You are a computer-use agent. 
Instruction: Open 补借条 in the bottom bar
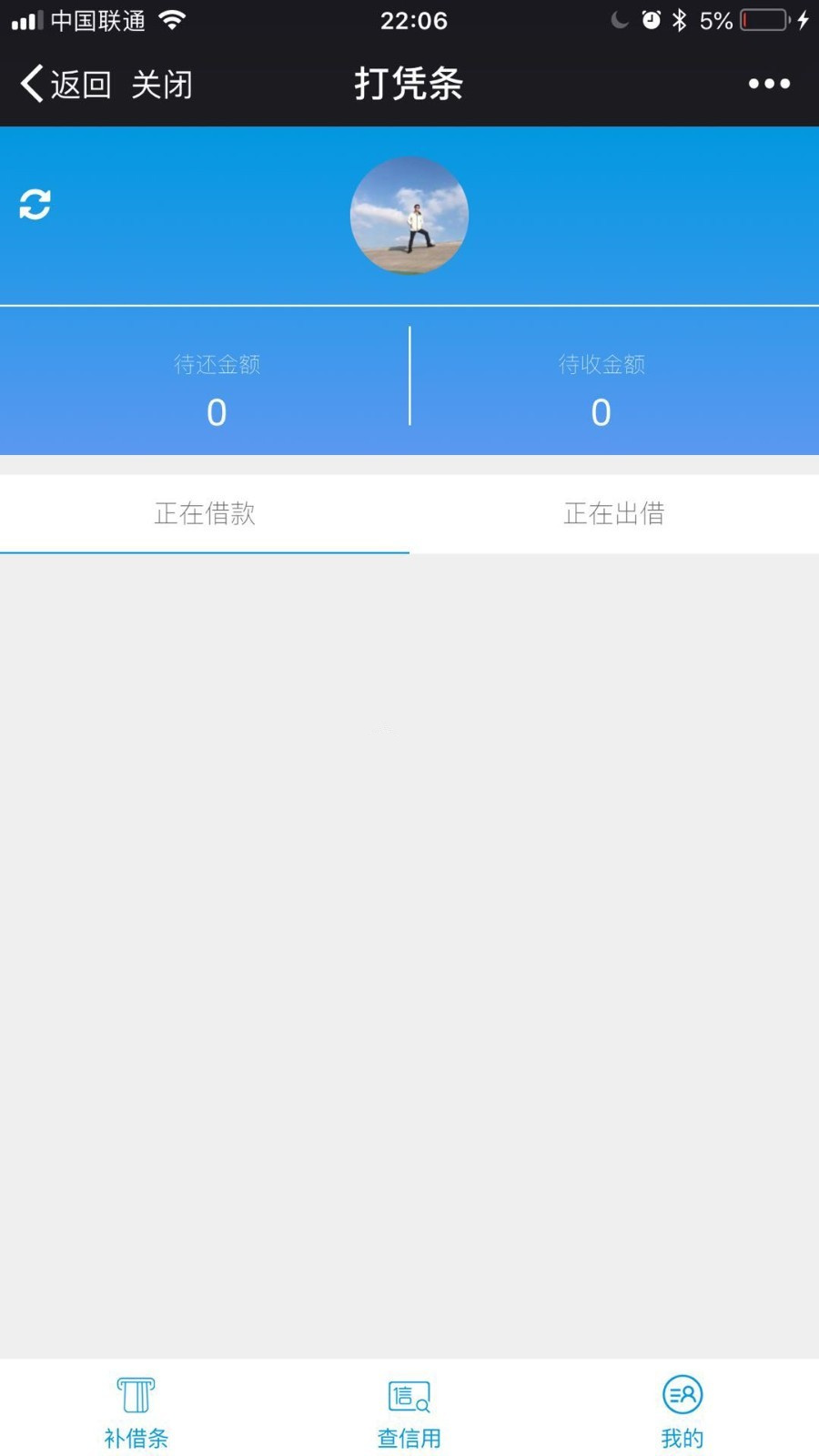click(x=136, y=1410)
